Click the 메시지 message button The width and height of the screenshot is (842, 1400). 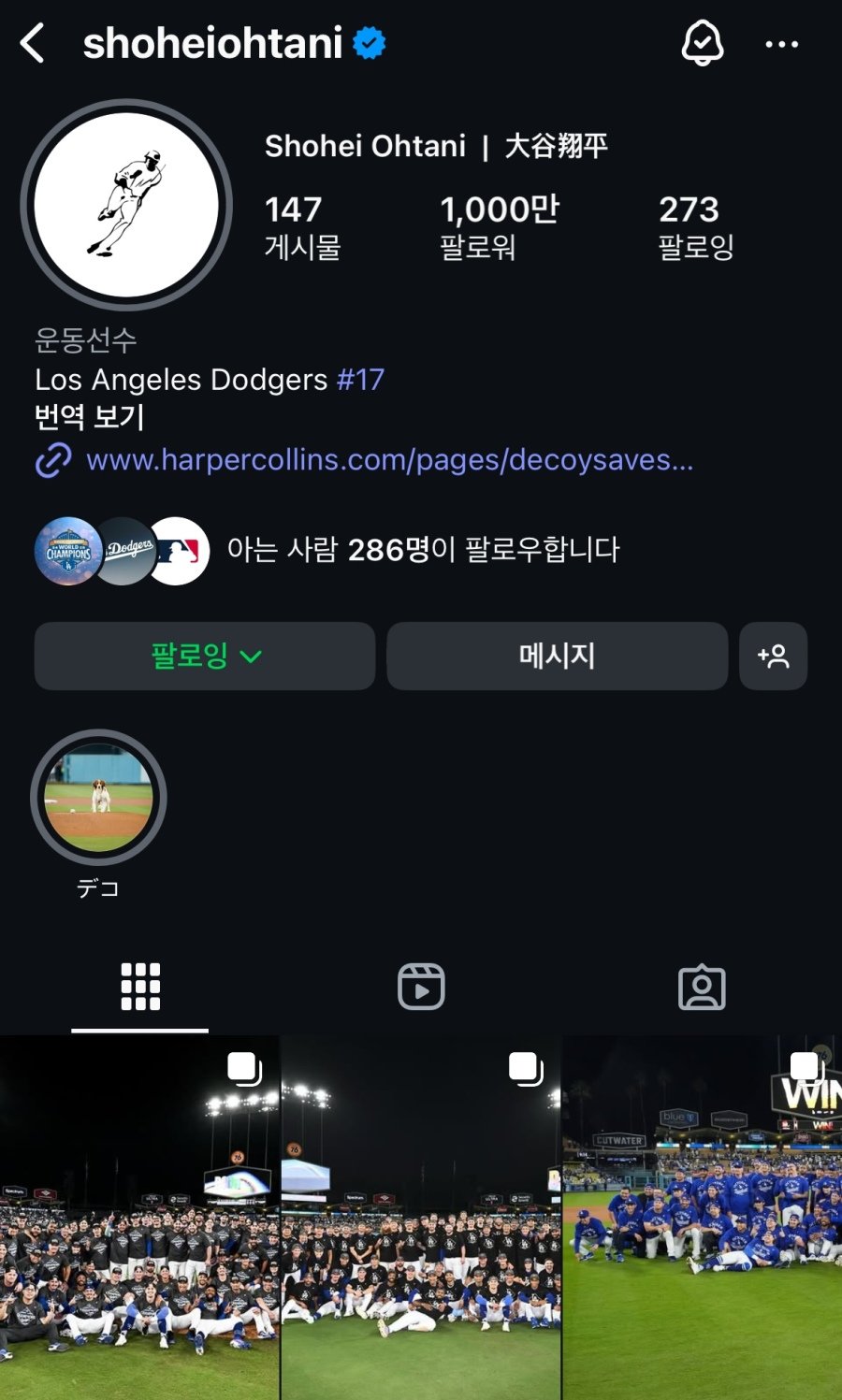tap(558, 656)
